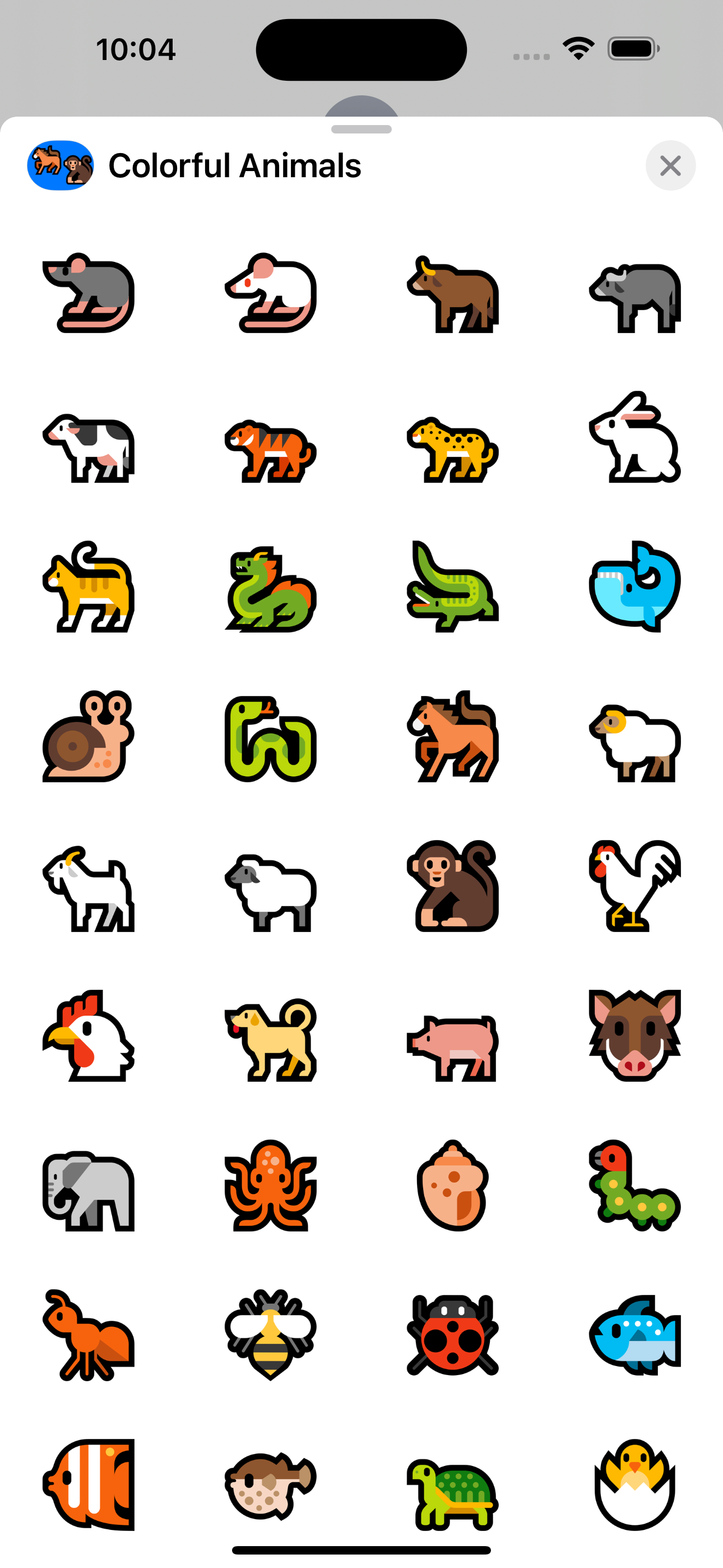The image size is (723, 1568).
Task: Tap the pink pig sticker
Action: 452,1048
